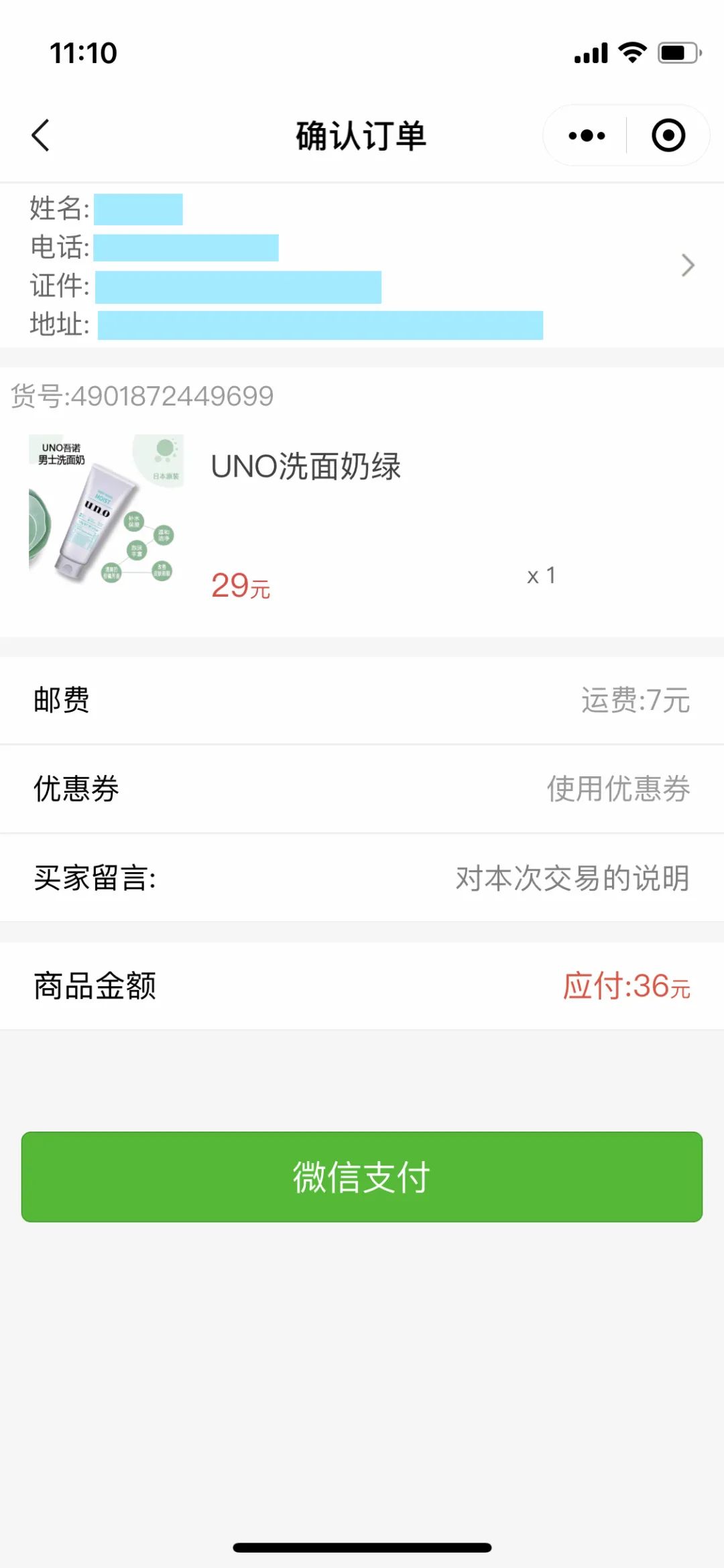Screen dimensions: 724x1568
Task: Tap the capsule close/circle icon
Action: [x=668, y=135]
